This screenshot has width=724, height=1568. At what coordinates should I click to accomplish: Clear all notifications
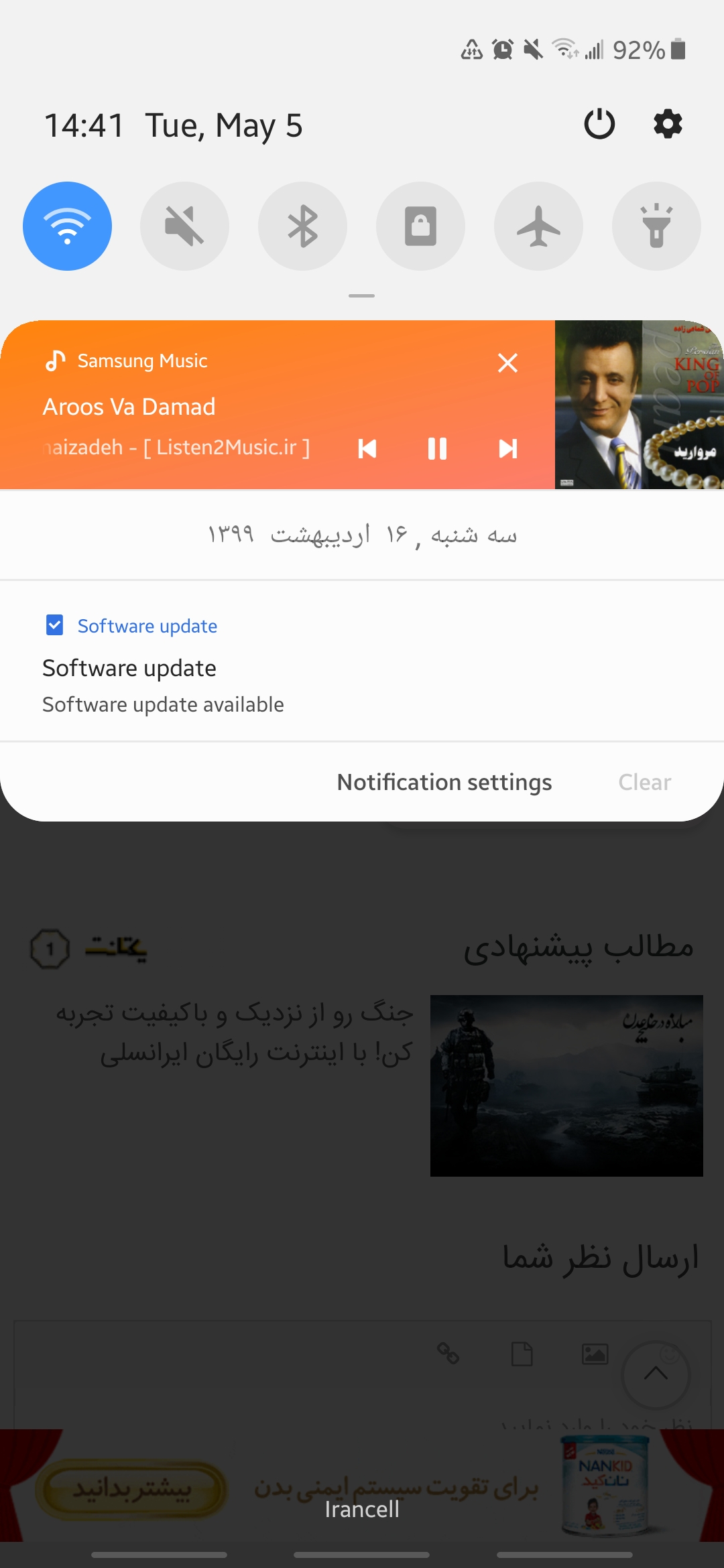pyautogui.click(x=644, y=782)
